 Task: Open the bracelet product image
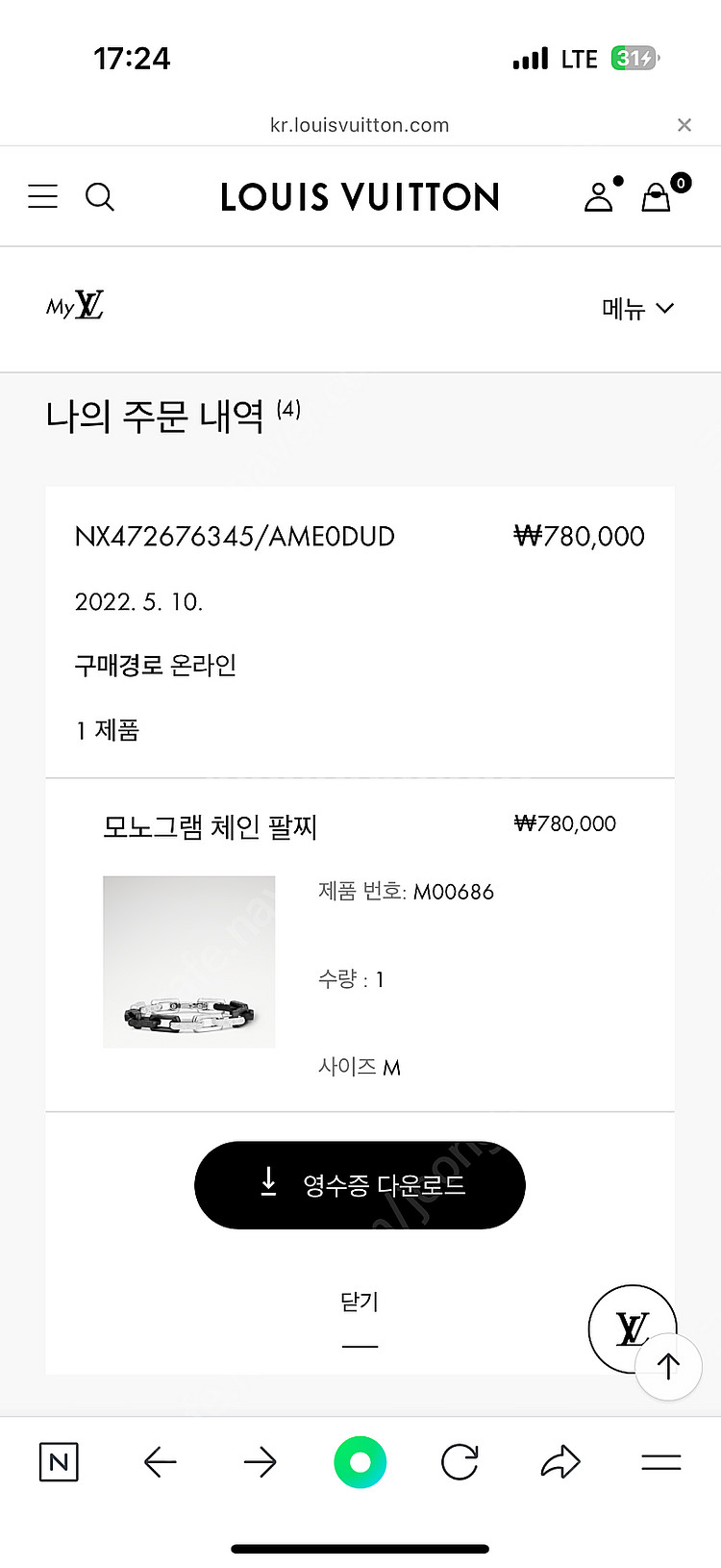click(189, 961)
